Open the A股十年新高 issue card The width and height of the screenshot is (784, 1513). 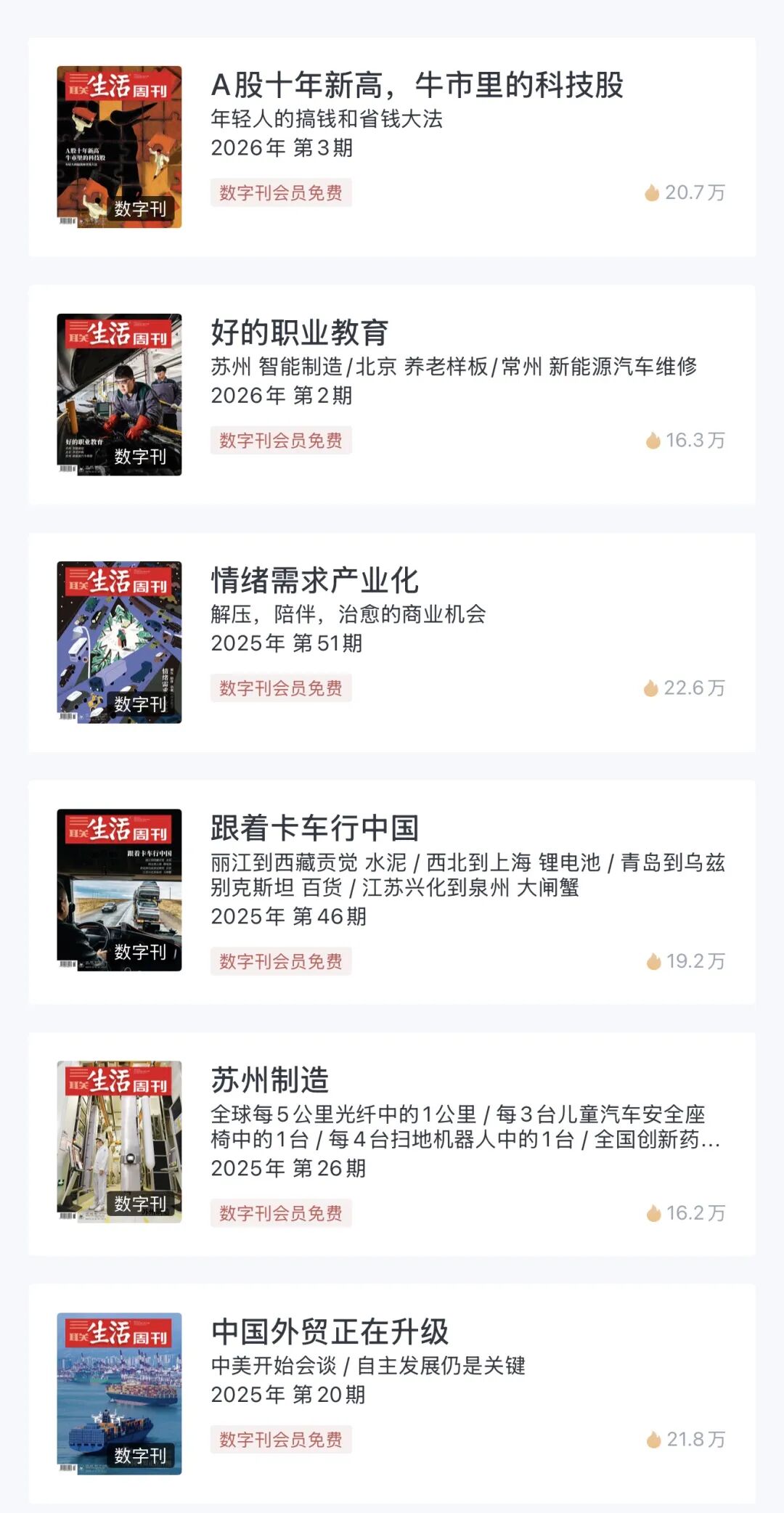[417, 86]
